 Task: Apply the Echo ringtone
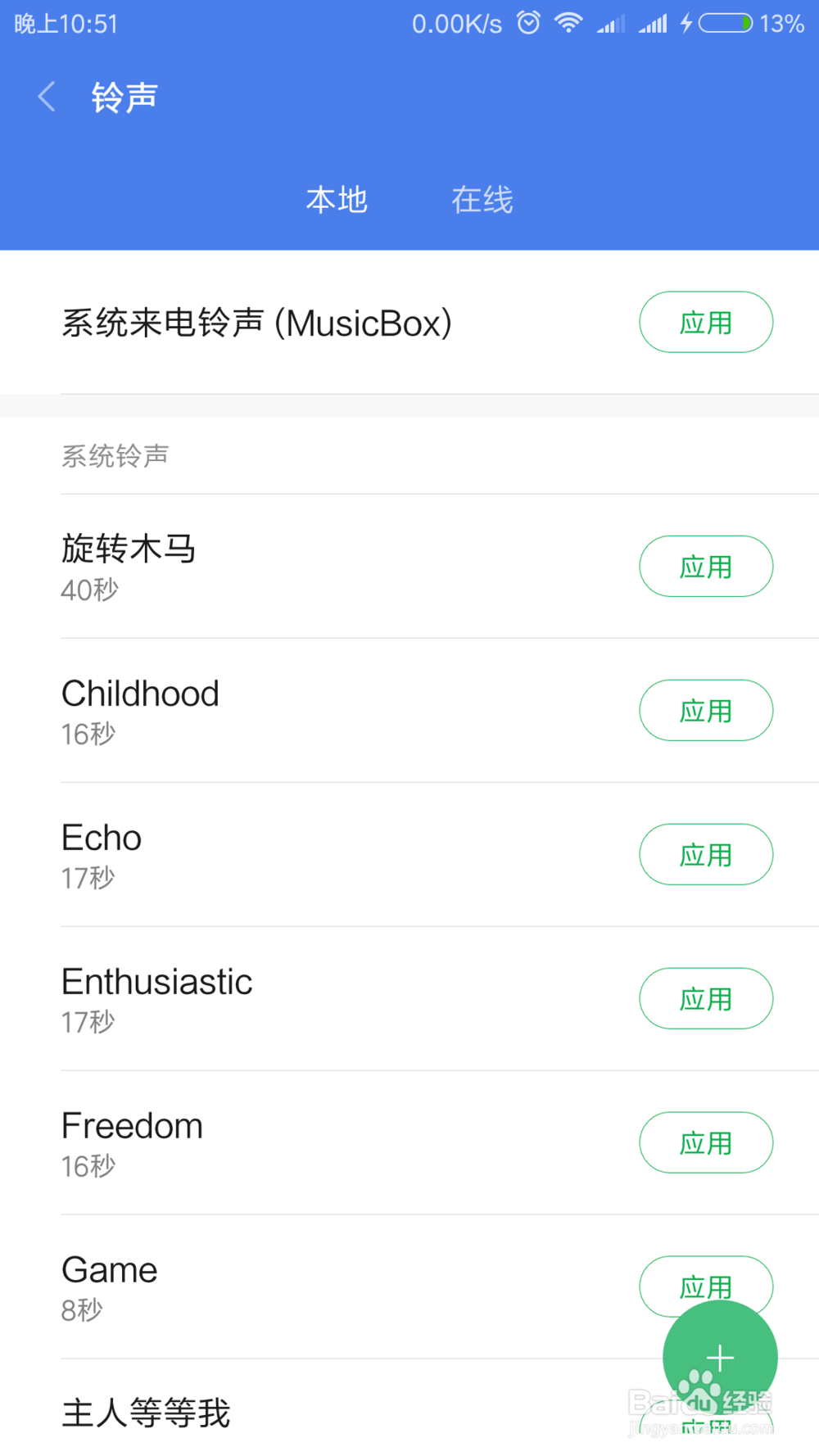coord(706,854)
